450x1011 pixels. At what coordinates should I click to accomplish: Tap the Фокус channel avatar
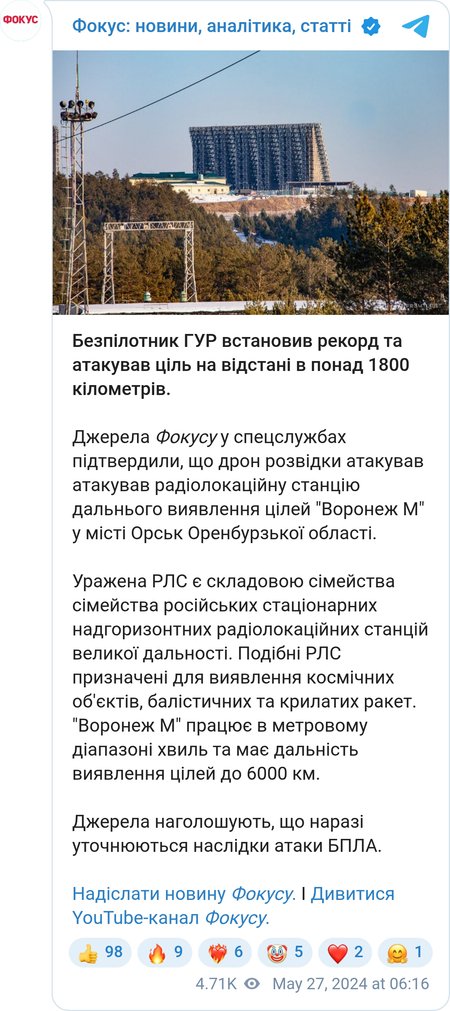21,19
